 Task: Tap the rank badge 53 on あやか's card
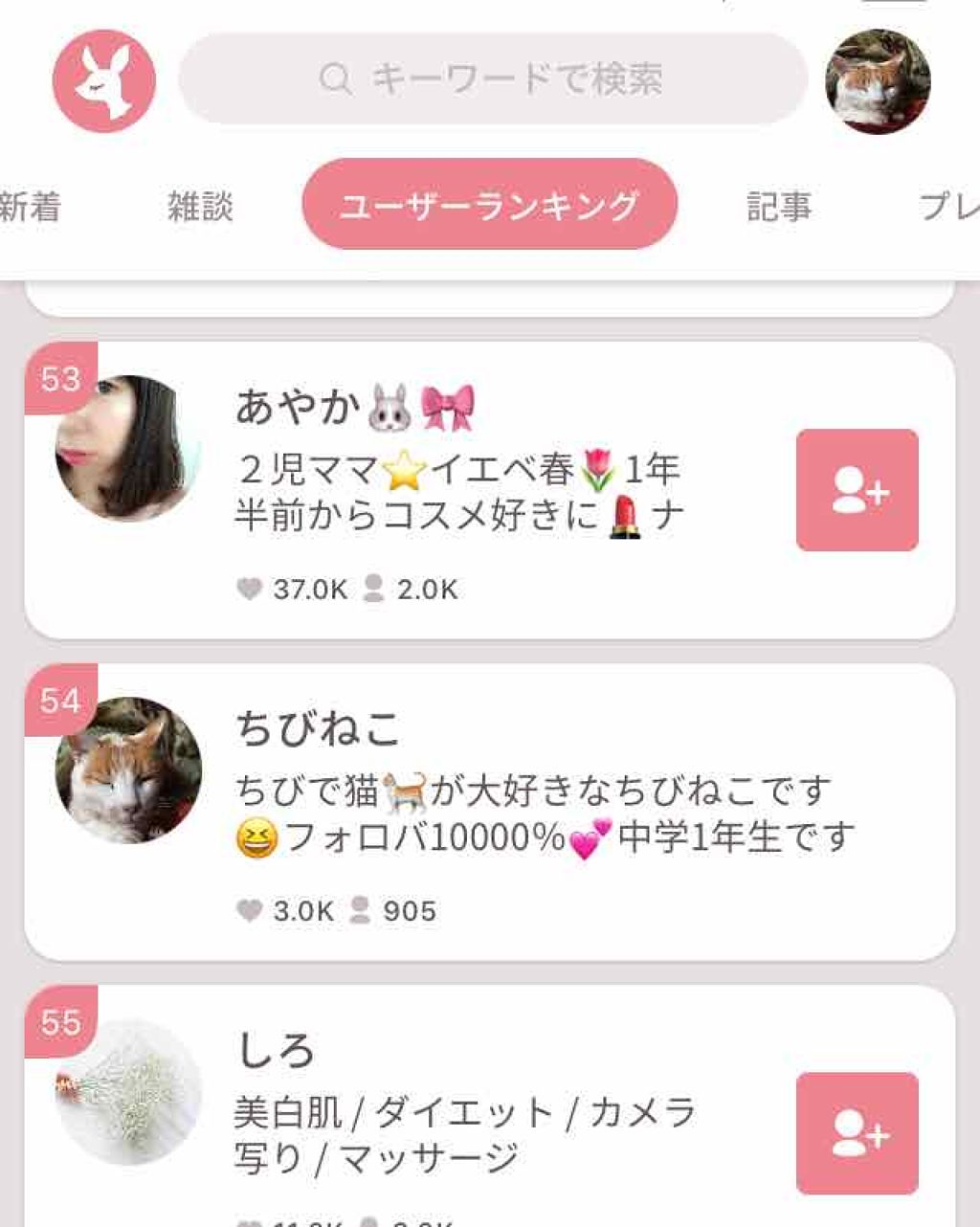coord(59,377)
